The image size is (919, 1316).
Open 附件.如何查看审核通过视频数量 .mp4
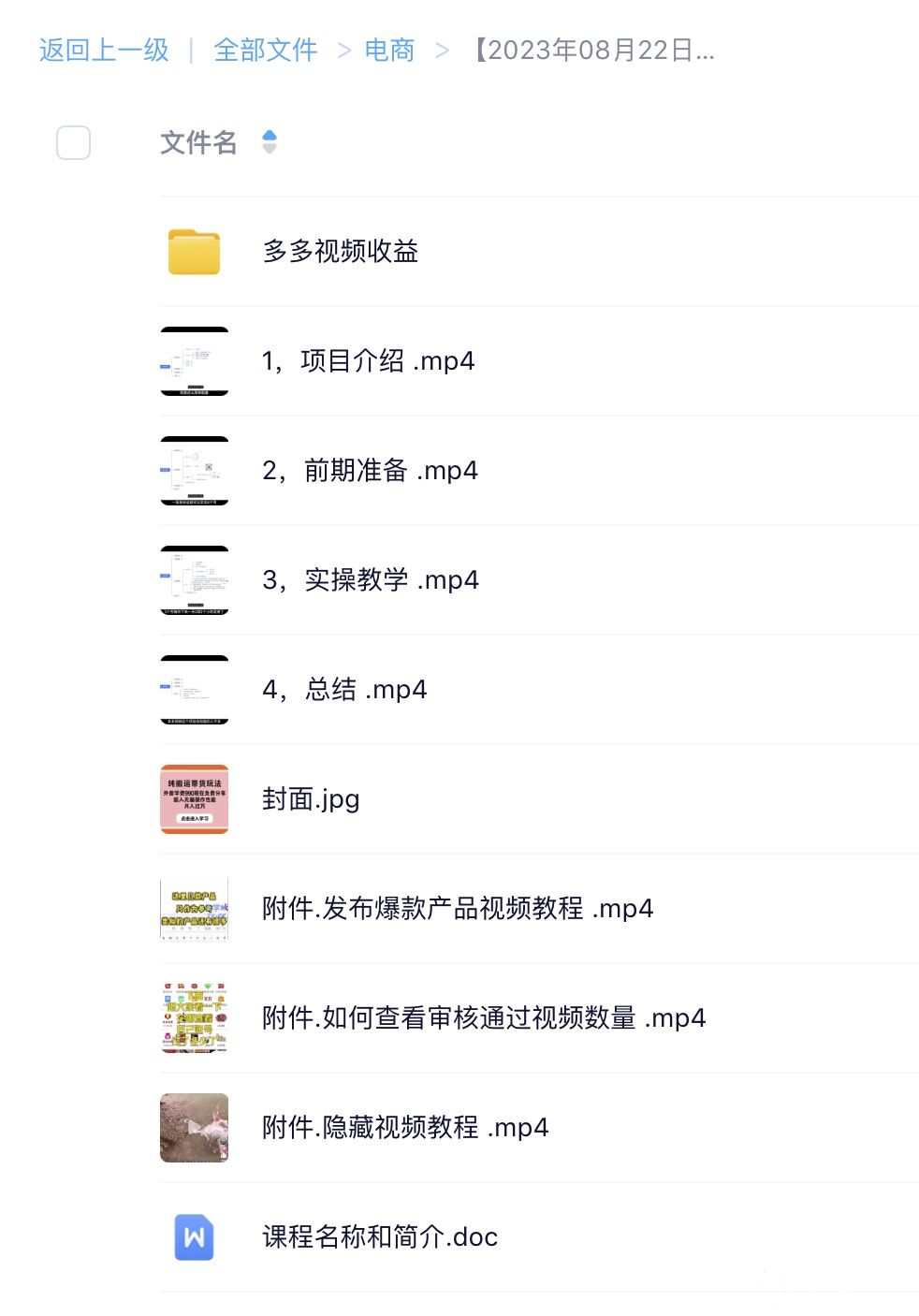483,1018
